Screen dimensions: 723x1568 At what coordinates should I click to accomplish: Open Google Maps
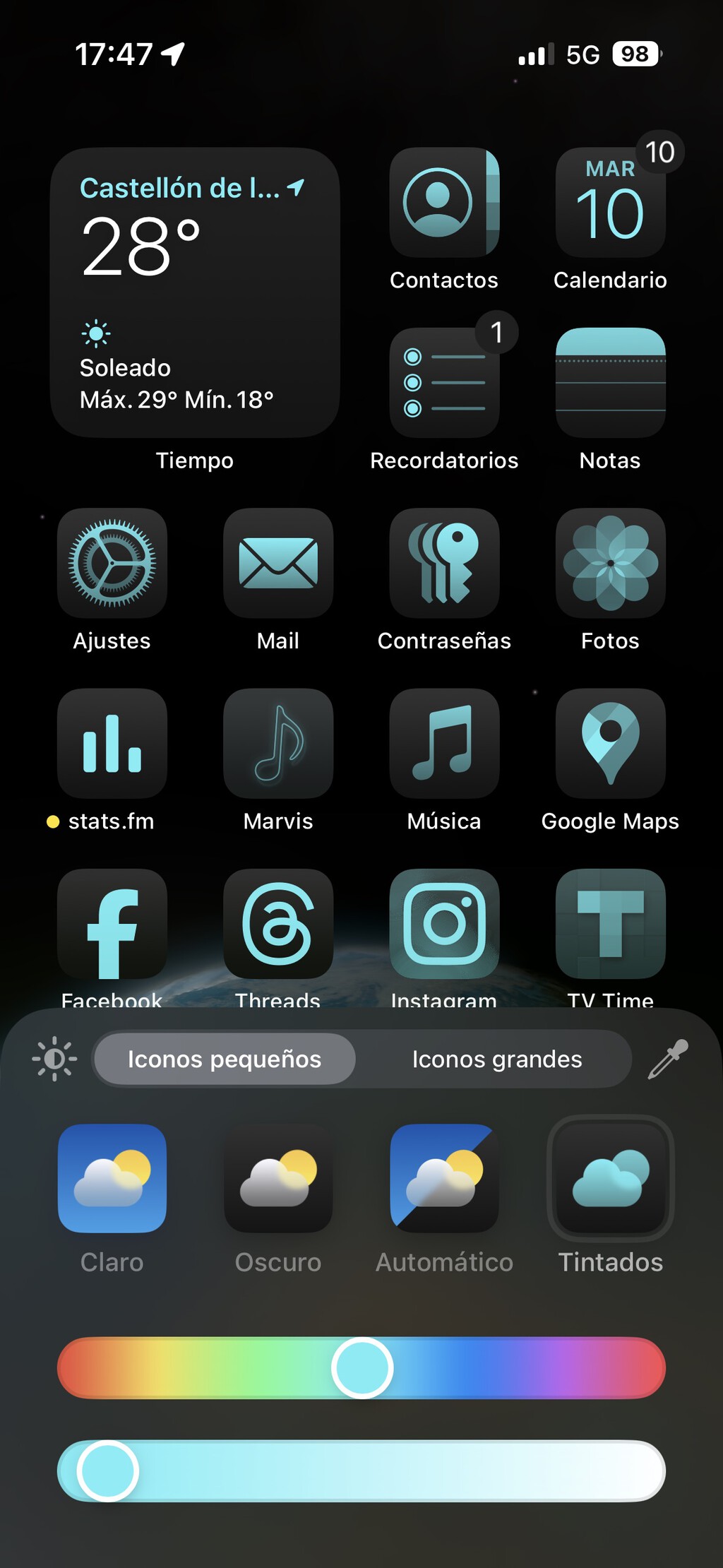click(610, 745)
